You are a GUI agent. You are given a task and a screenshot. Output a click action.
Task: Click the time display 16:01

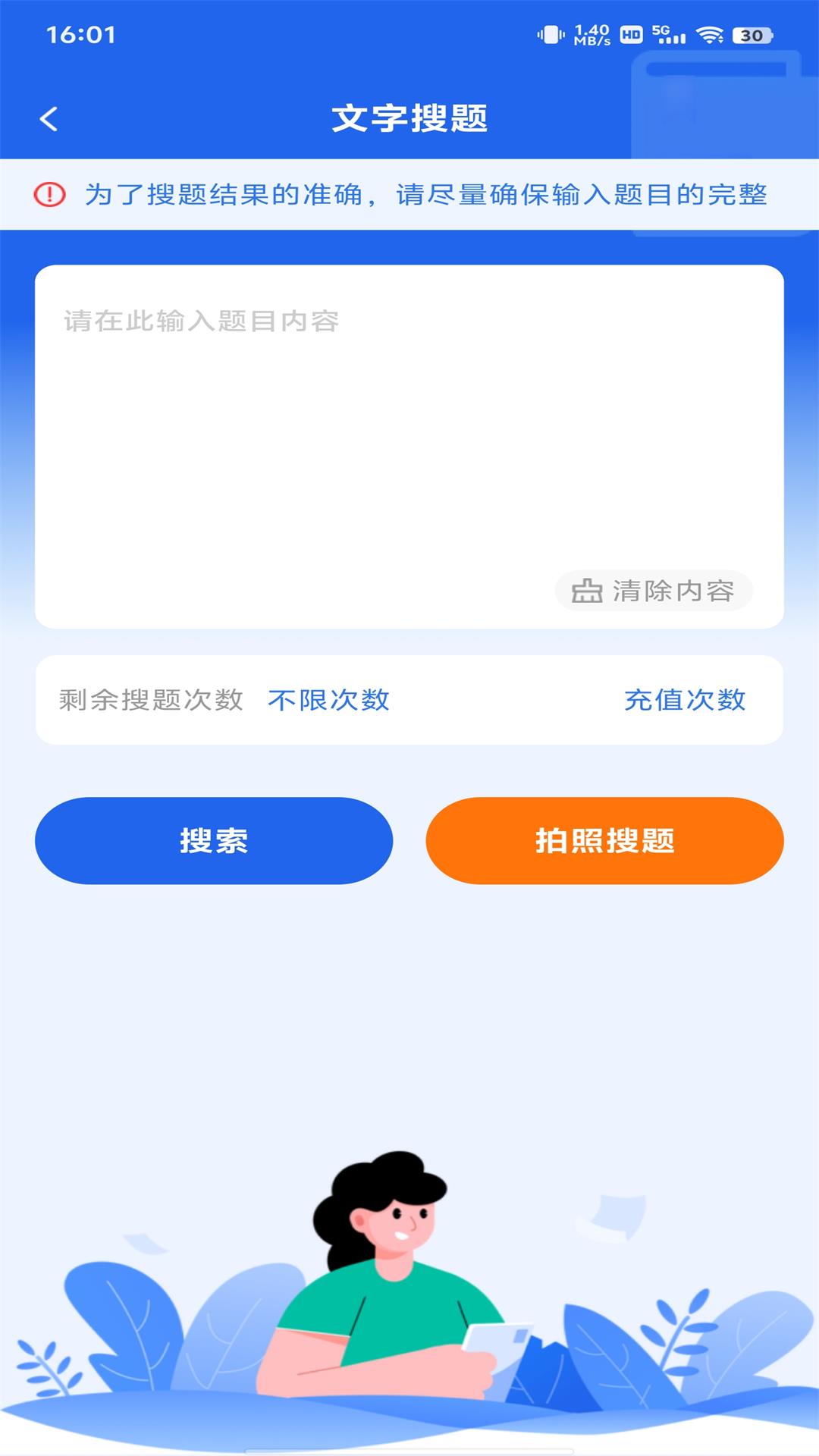[x=81, y=33]
